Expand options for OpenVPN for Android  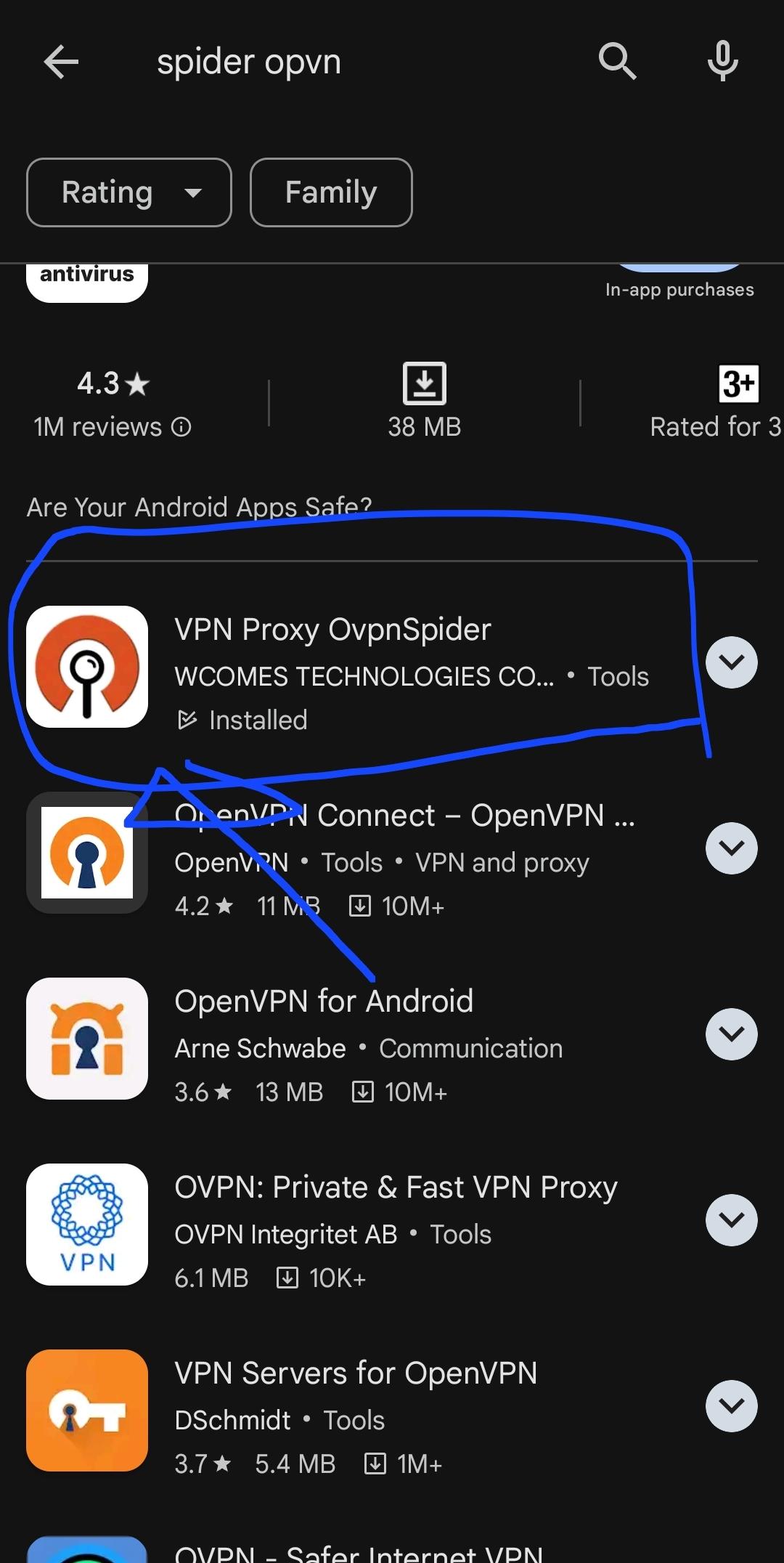coord(731,1034)
